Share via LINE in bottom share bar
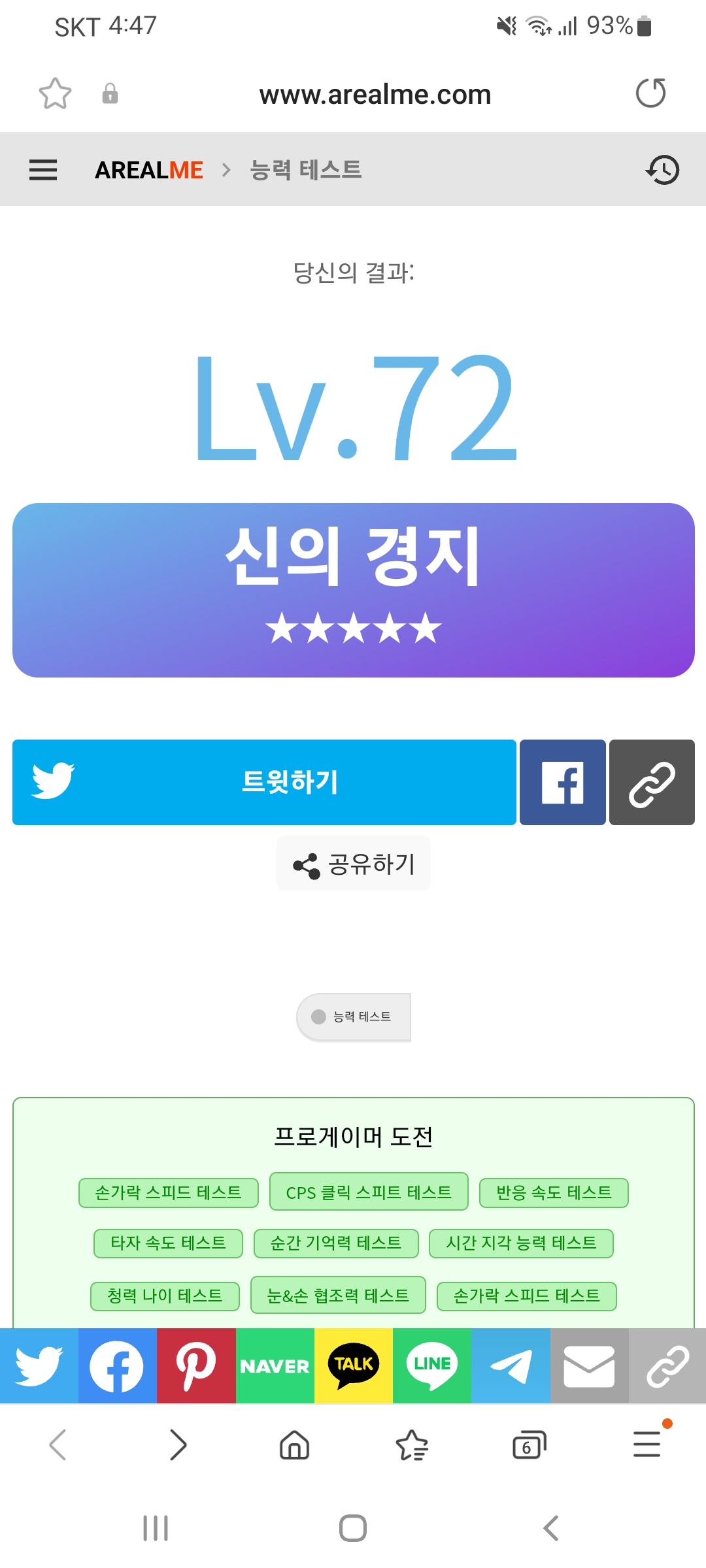 coord(432,1365)
